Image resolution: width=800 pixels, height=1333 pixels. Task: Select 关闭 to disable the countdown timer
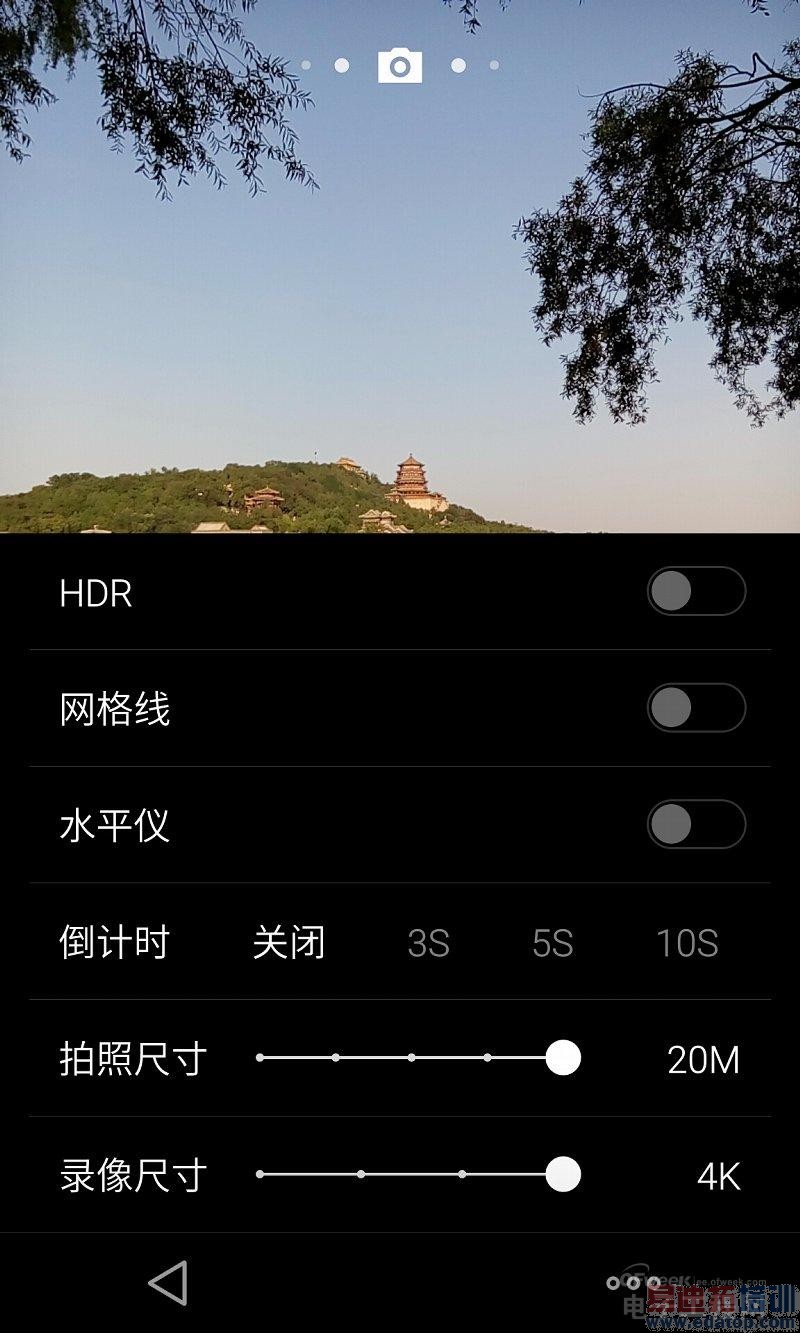tap(291, 942)
